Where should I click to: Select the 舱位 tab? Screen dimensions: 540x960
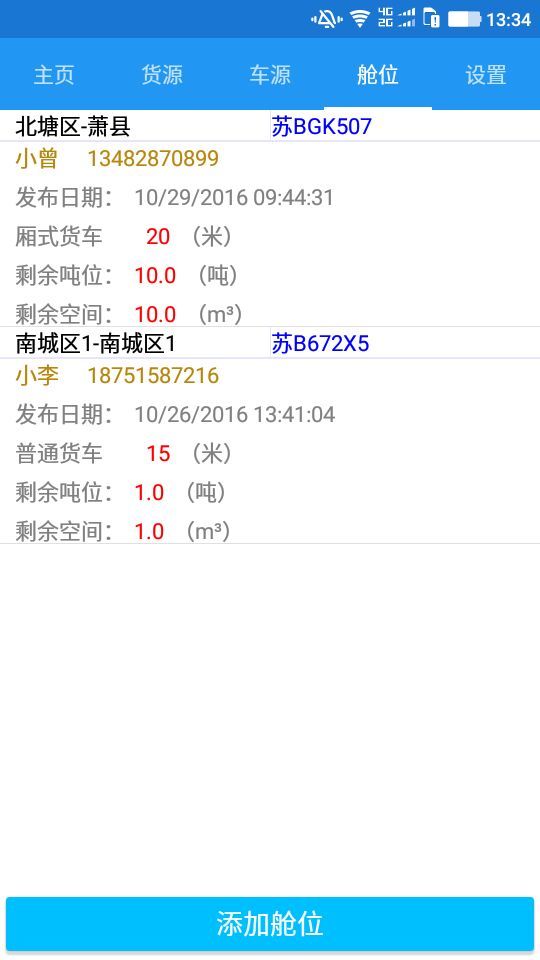(378, 75)
